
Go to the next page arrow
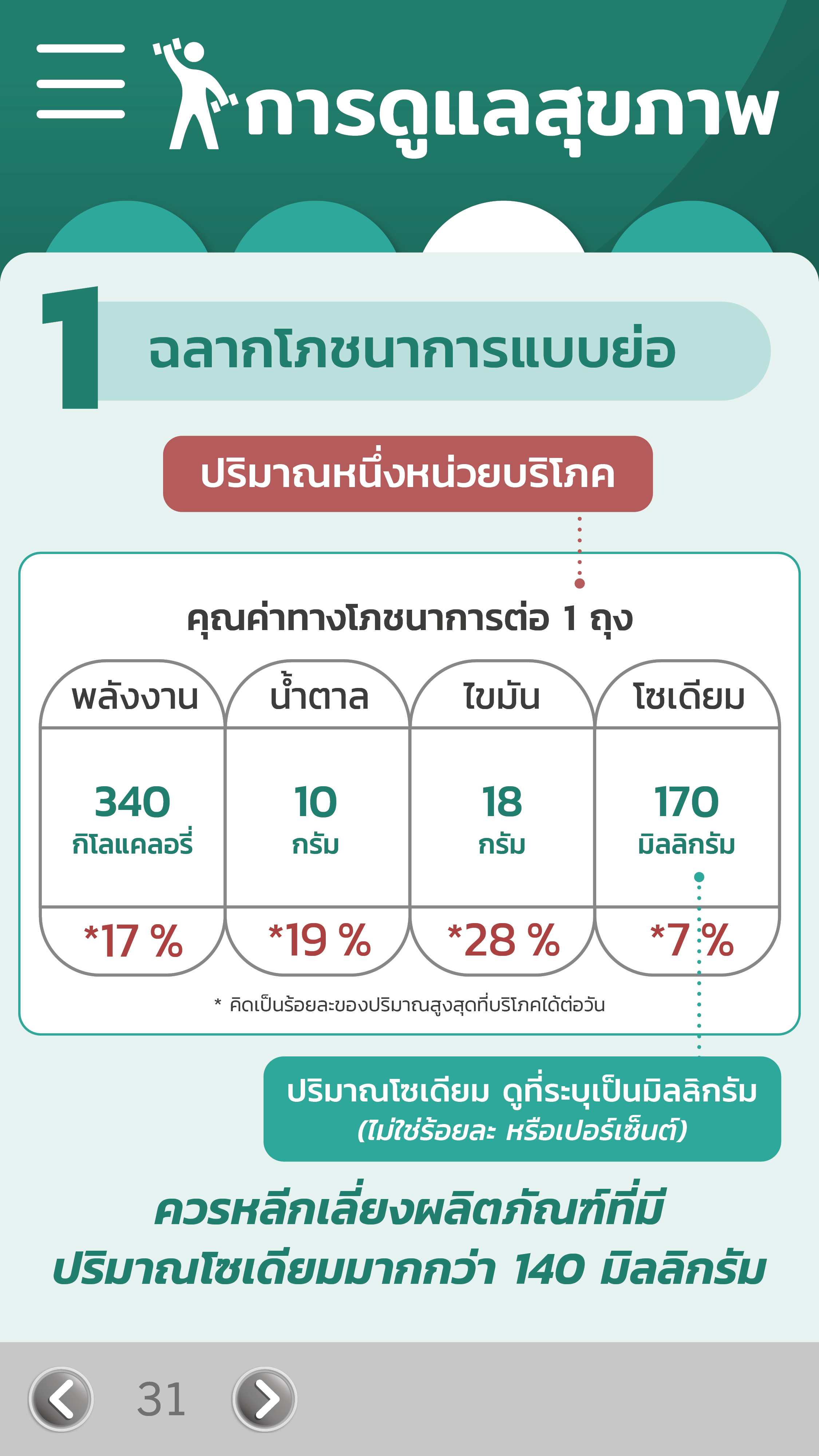[x=265, y=1399]
